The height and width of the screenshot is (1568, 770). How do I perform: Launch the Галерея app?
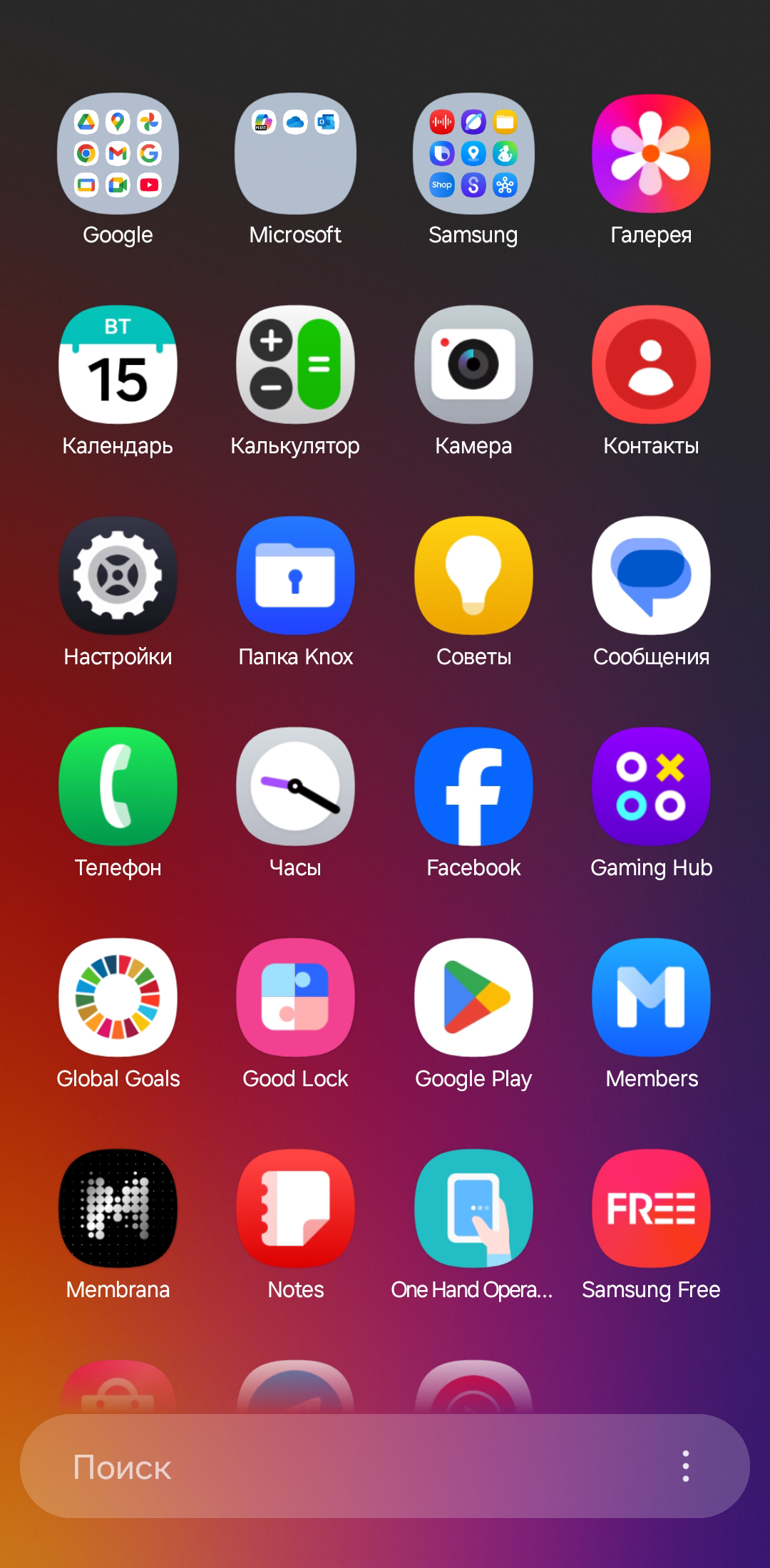[x=651, y=153]
